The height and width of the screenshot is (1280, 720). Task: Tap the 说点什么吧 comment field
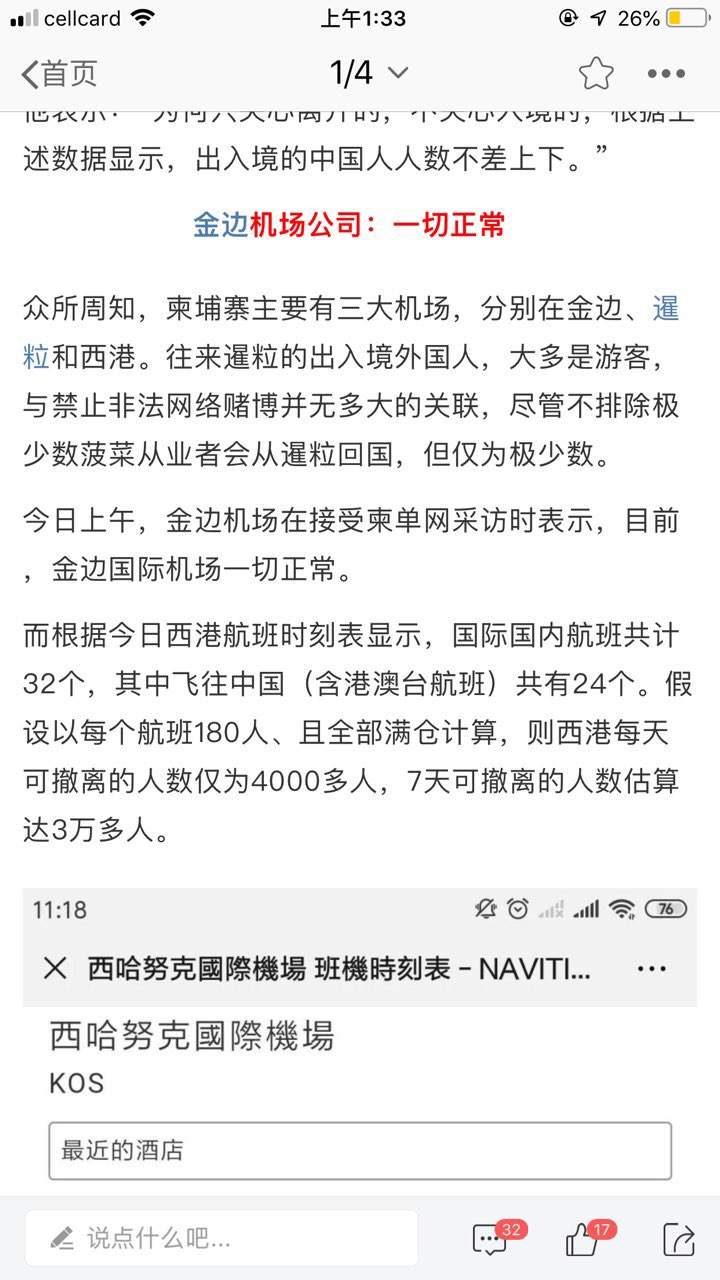pyautogui.click(x=222, y=1238)
